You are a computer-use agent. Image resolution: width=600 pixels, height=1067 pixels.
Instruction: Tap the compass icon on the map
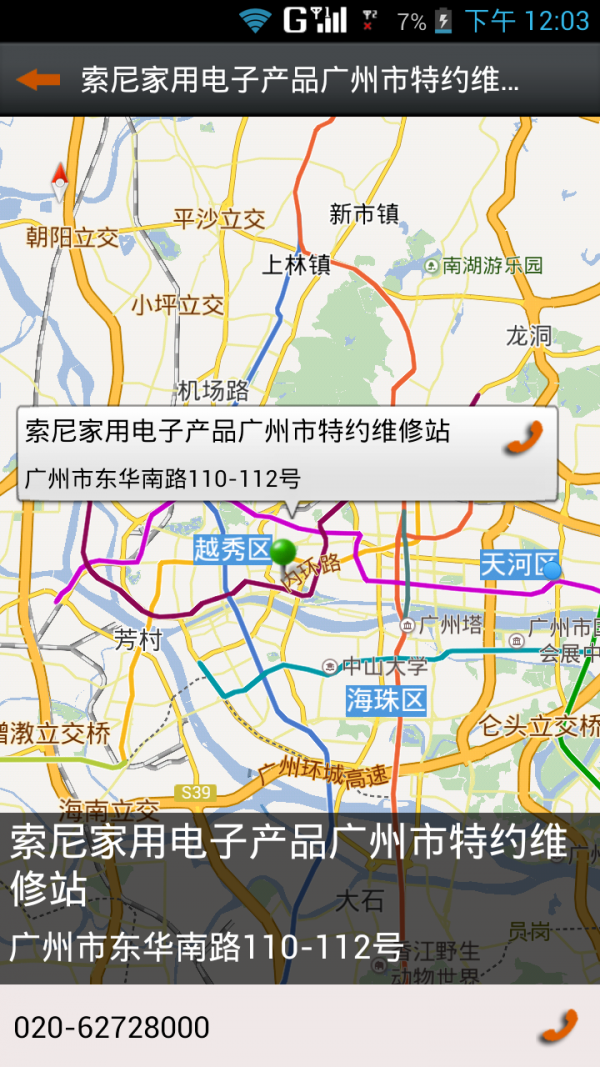pyautogui.click(x=59, y=181)
